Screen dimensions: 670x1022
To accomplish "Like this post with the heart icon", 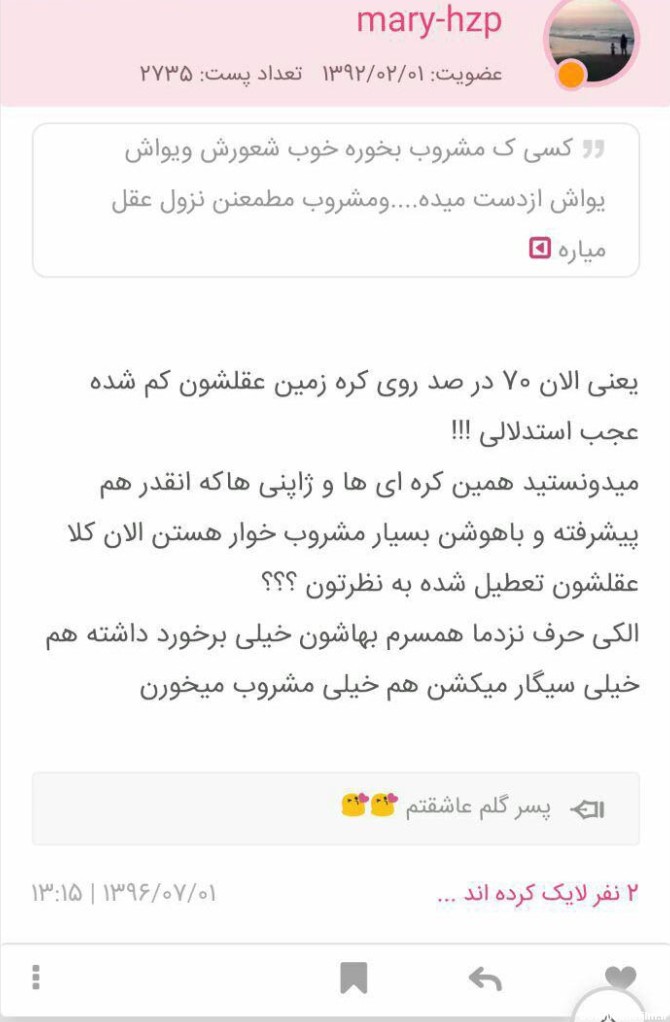I will [x=620, y=979].
